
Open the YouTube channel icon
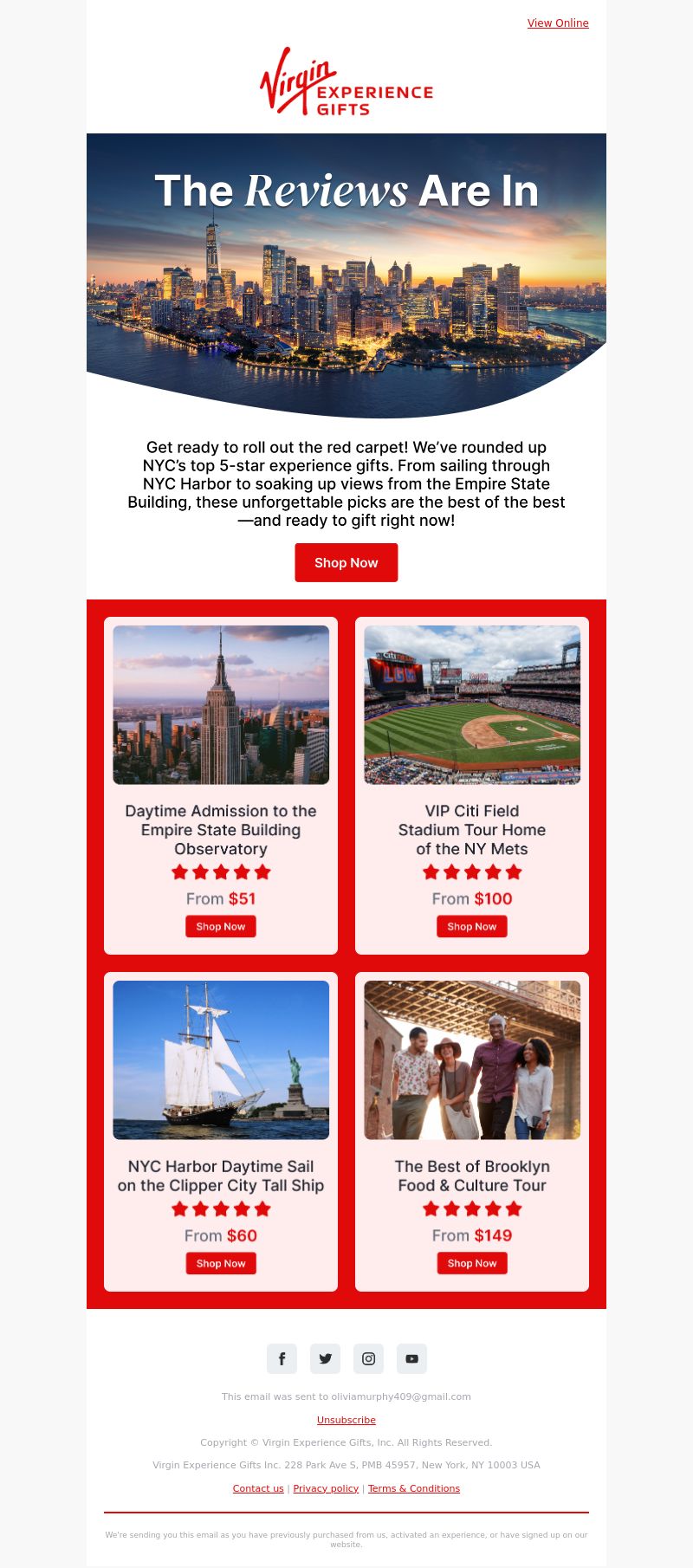tap(411, 1358)
